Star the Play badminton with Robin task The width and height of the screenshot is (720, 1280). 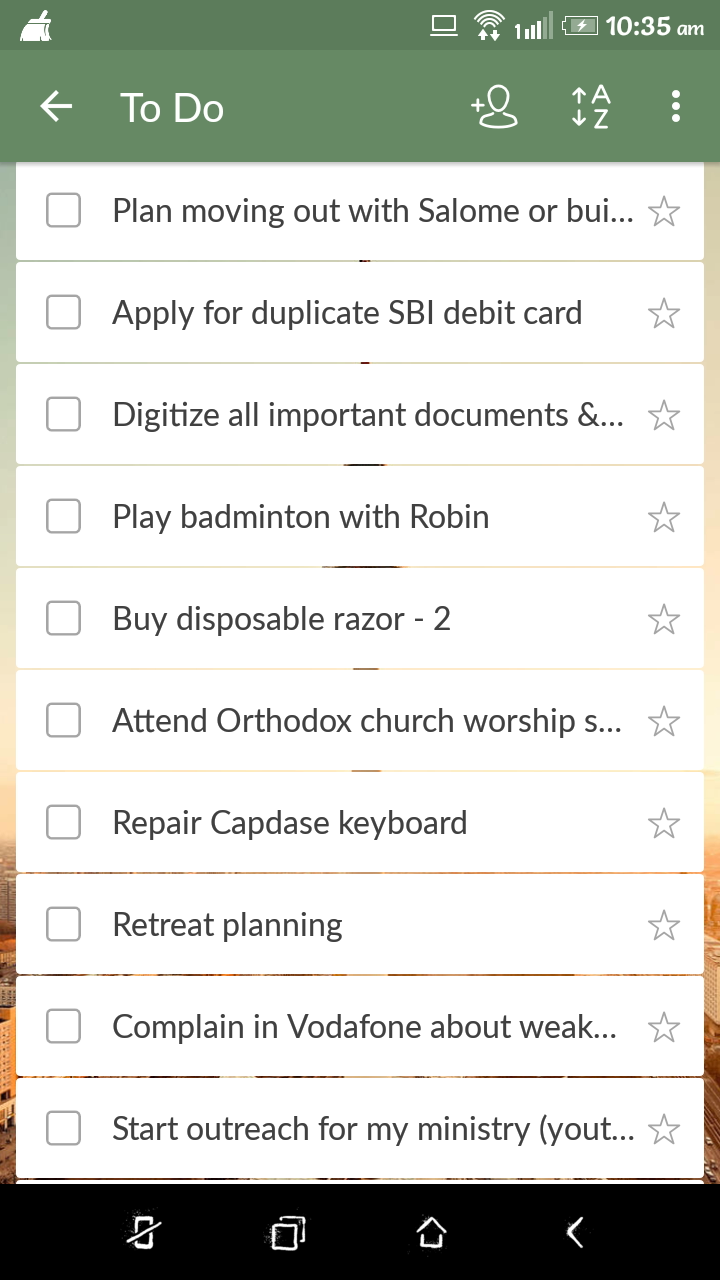coord(664,518)
